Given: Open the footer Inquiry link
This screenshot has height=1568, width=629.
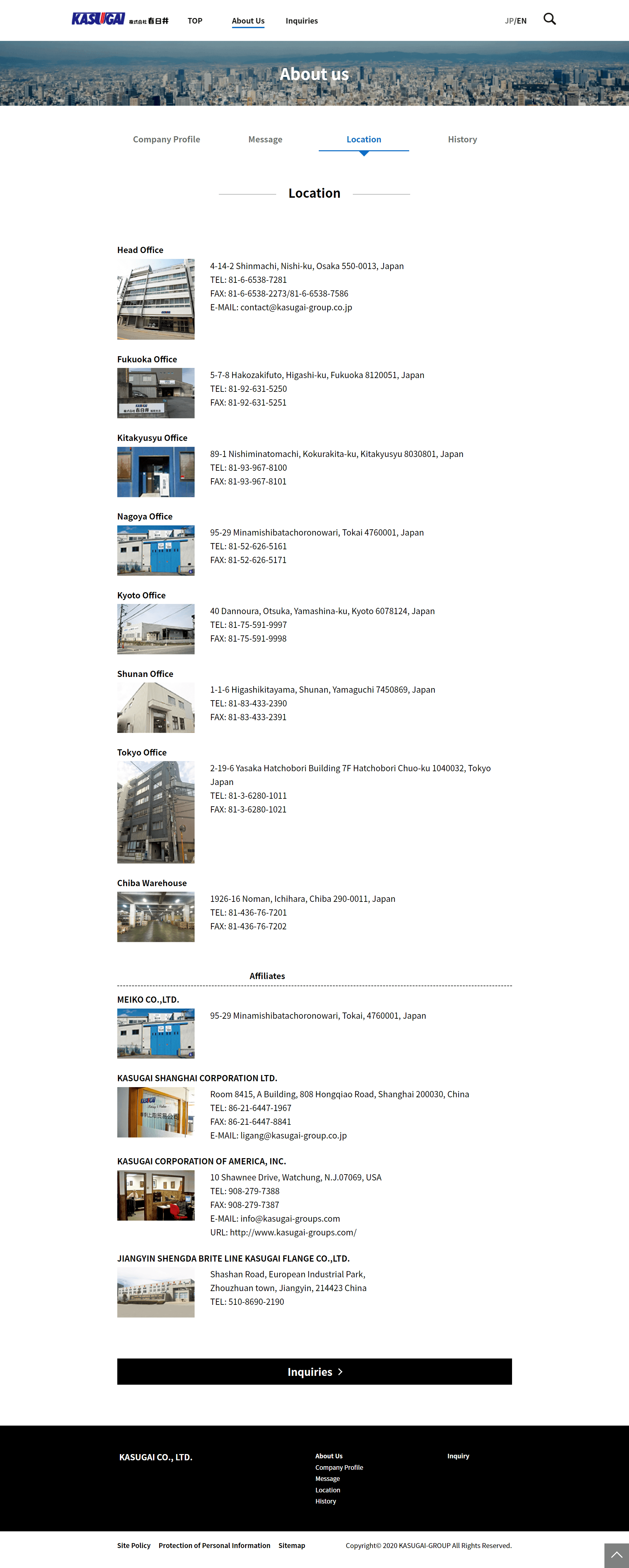Looking at the screenshot, I should click(458, 1456).
